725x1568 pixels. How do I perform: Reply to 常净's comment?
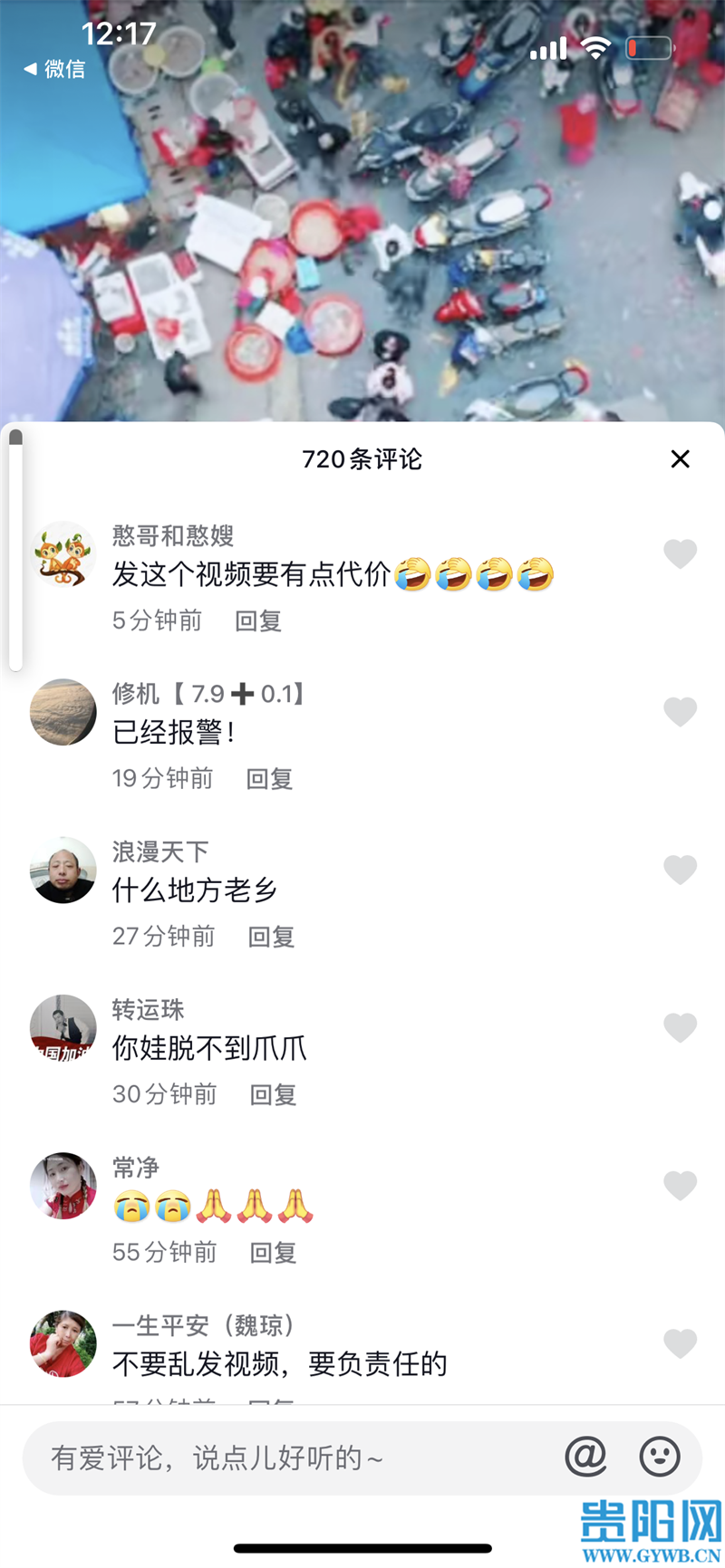click(273, 1253)
